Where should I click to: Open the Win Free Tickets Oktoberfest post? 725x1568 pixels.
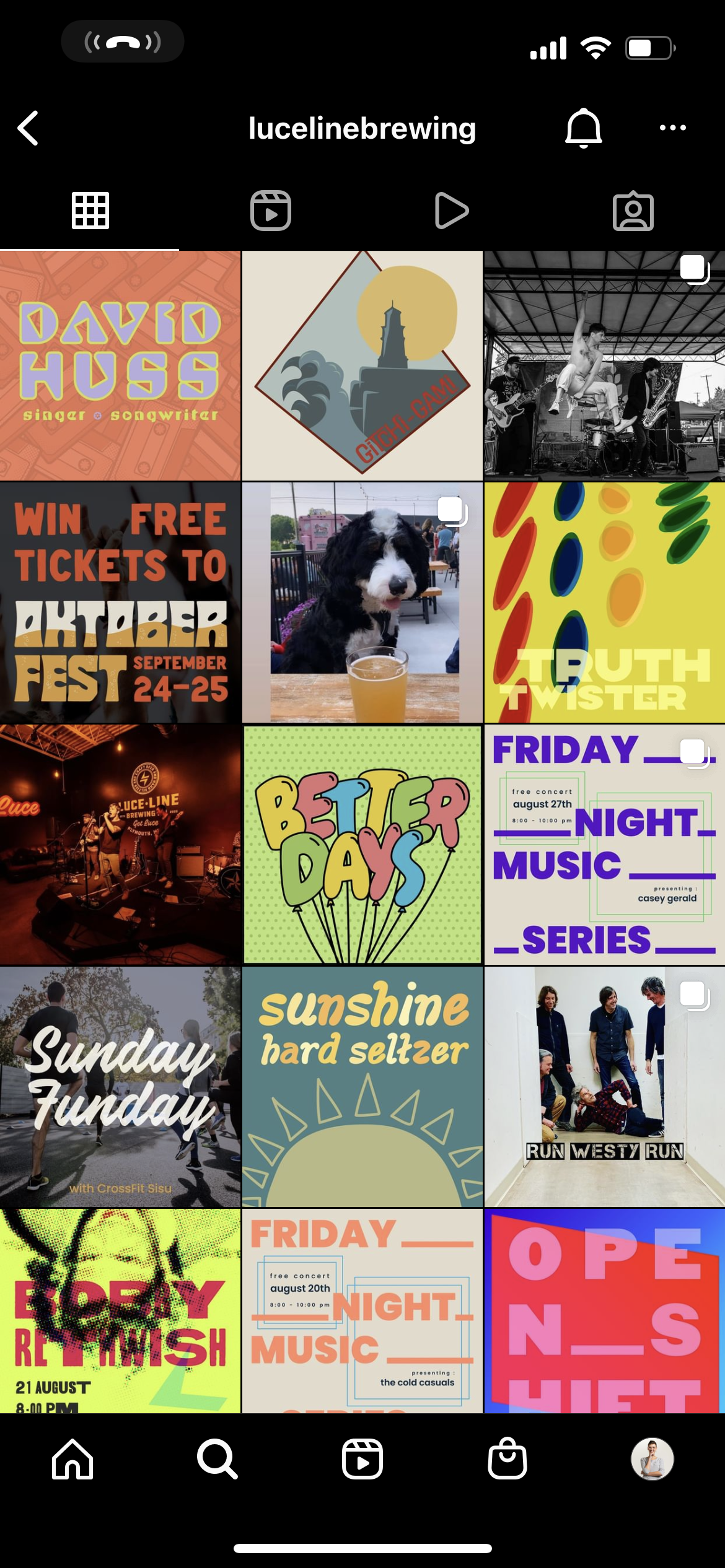click(120, 603)
